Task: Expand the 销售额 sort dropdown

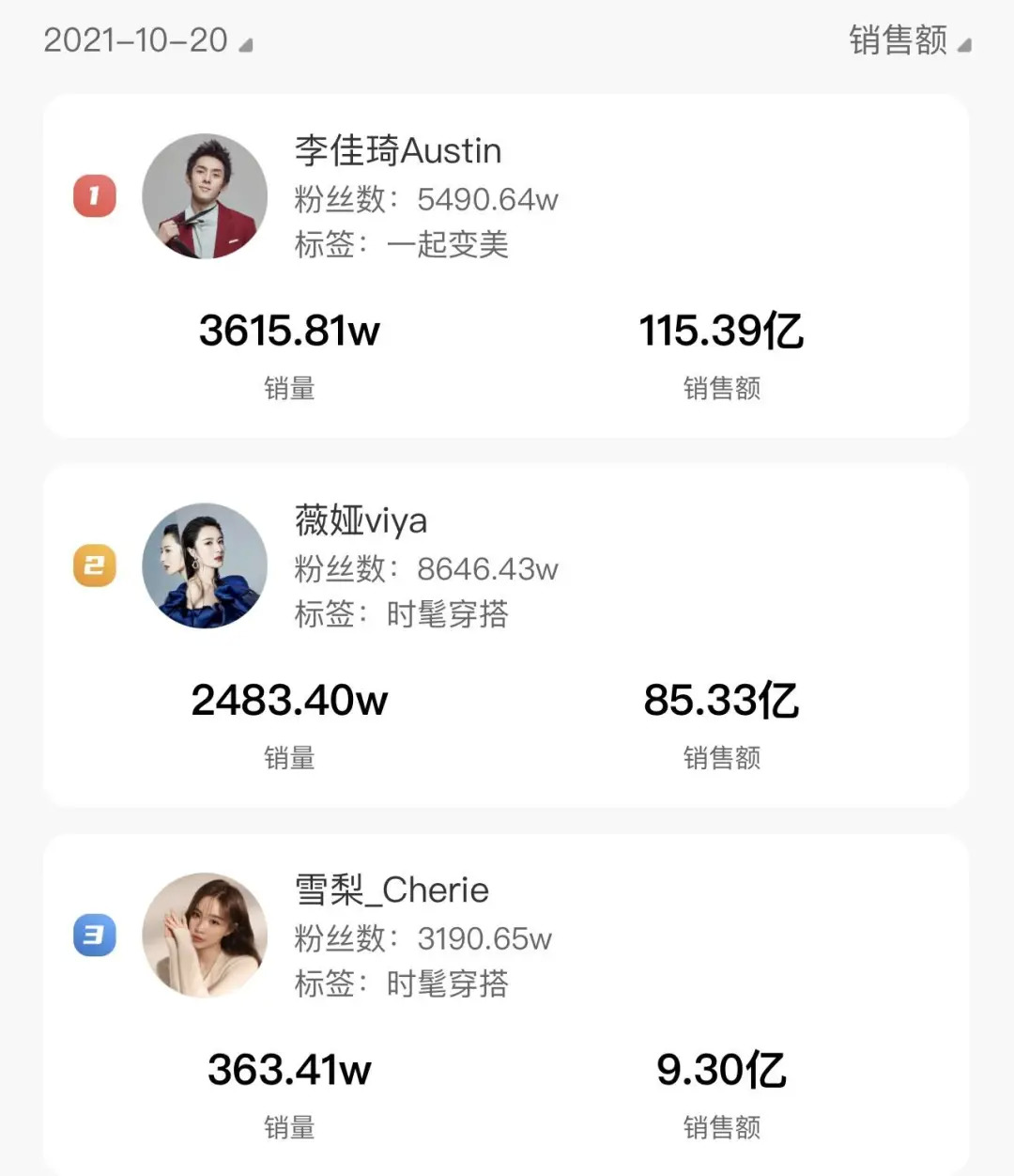Action: [x=908, y=40]
